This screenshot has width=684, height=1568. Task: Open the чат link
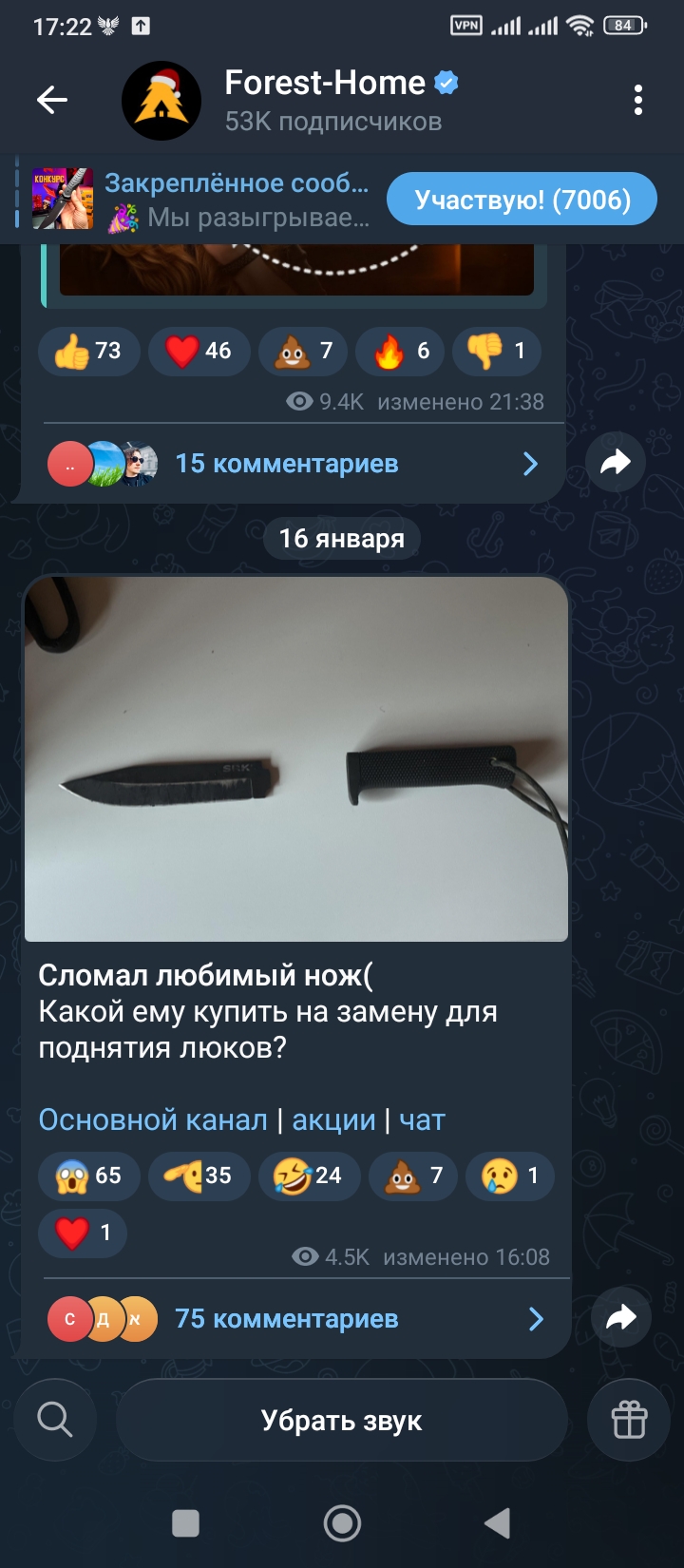[422, 1119]
